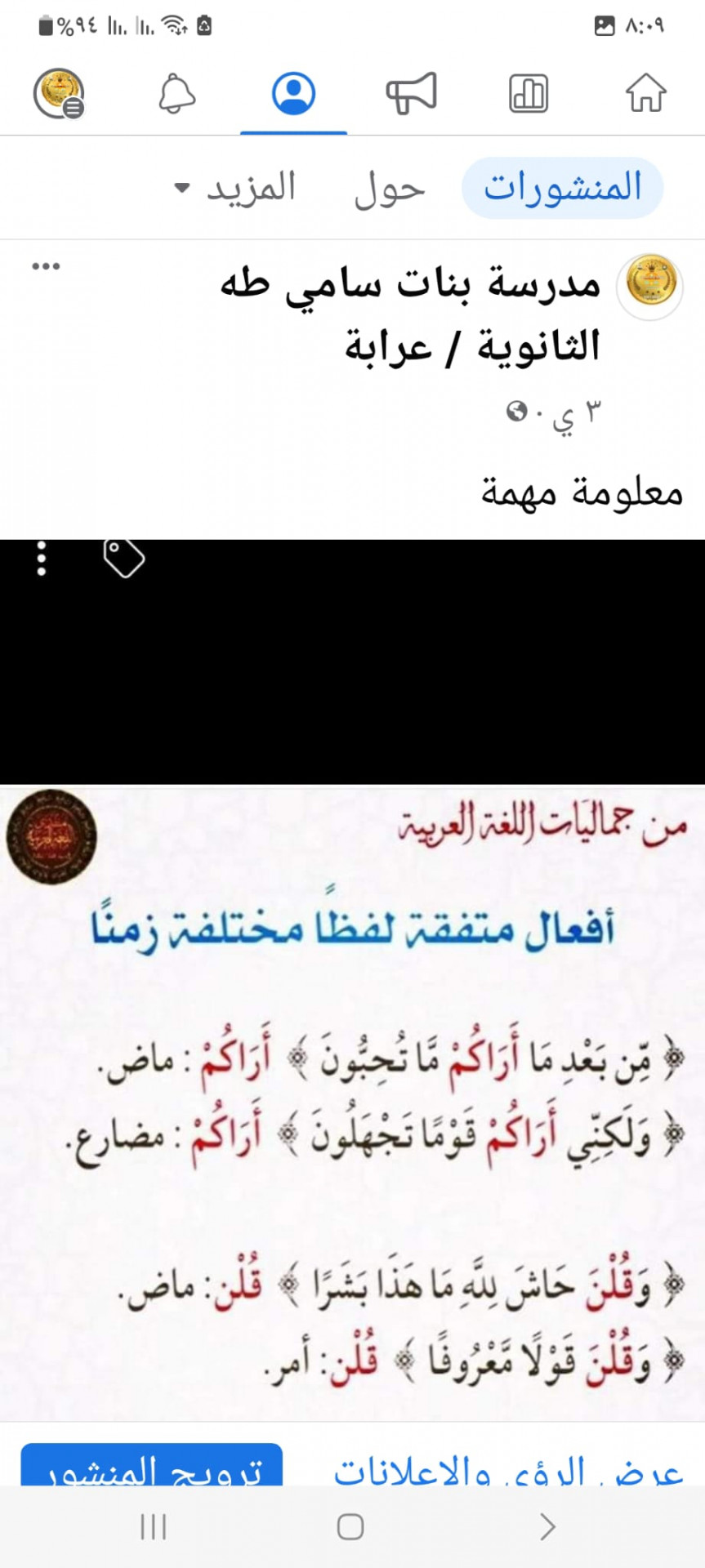Viewport: 705px width, 1568px height.
Task: Open the Arabic verbs post image
Action: pos(352,1102)
